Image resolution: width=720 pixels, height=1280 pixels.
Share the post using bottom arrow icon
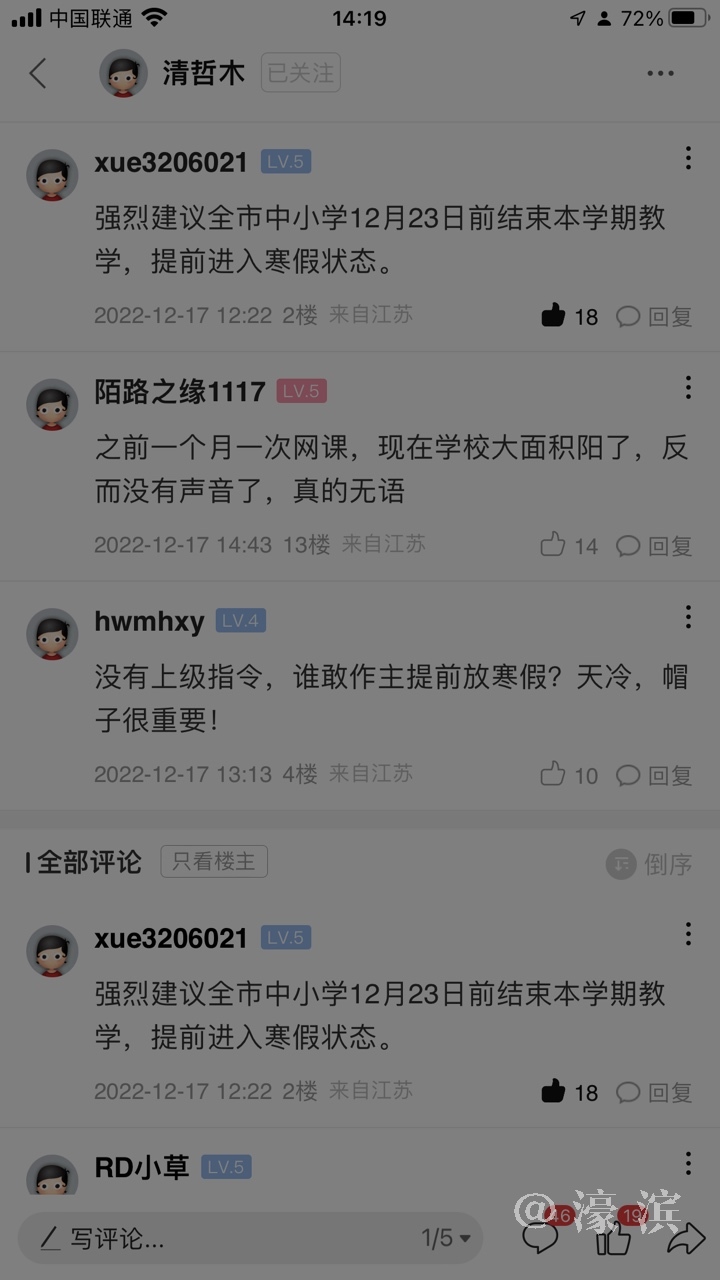point(686,1239)
